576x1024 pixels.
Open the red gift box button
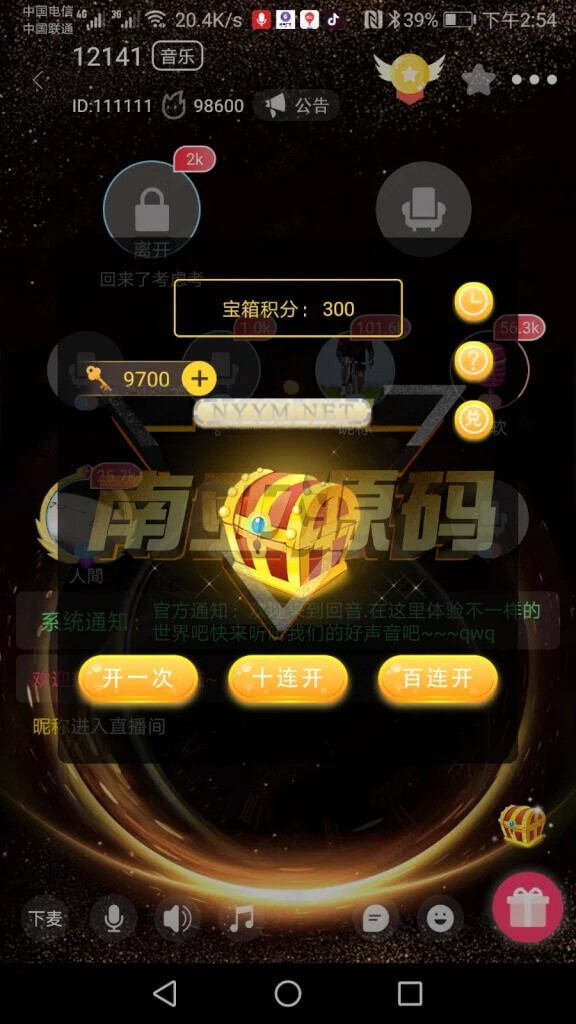(x=528, y=907)
